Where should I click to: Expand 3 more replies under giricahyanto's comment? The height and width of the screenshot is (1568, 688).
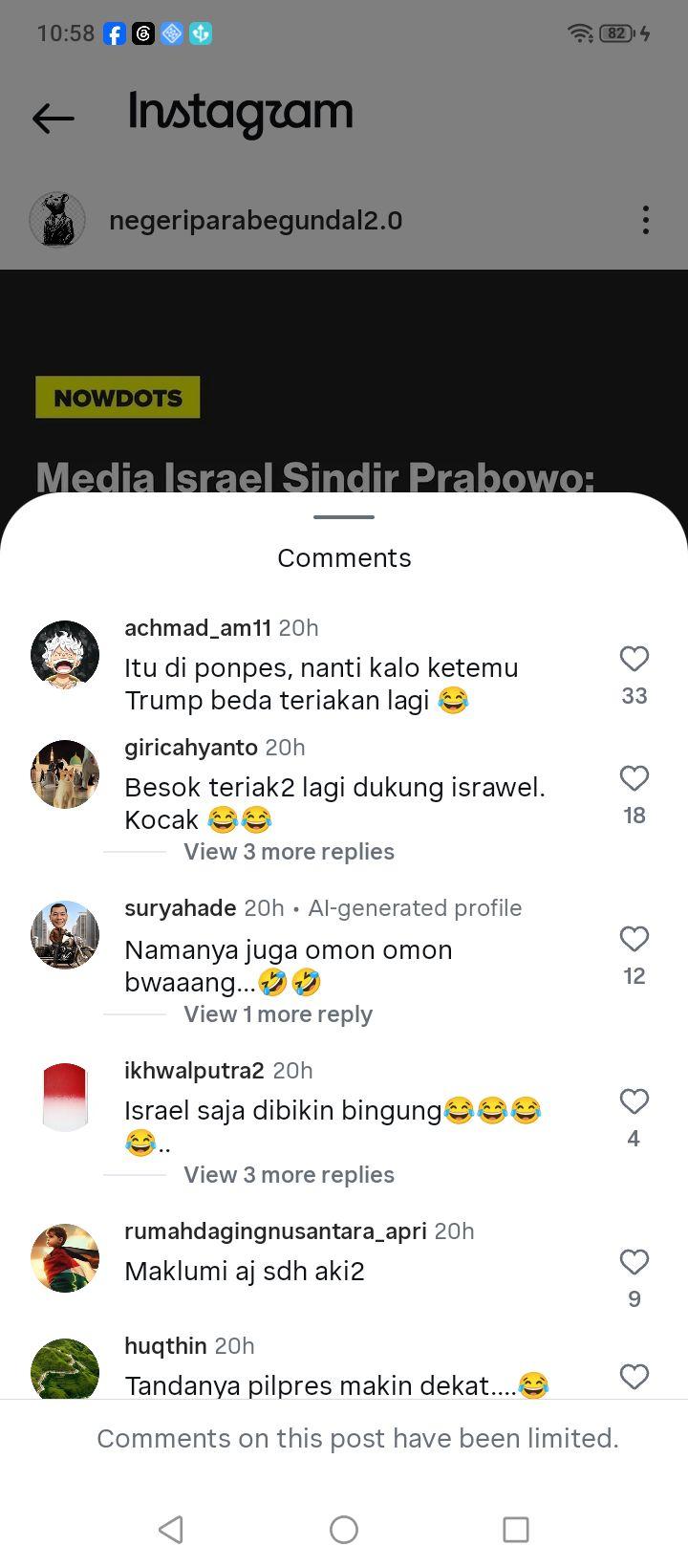[289, 852]
